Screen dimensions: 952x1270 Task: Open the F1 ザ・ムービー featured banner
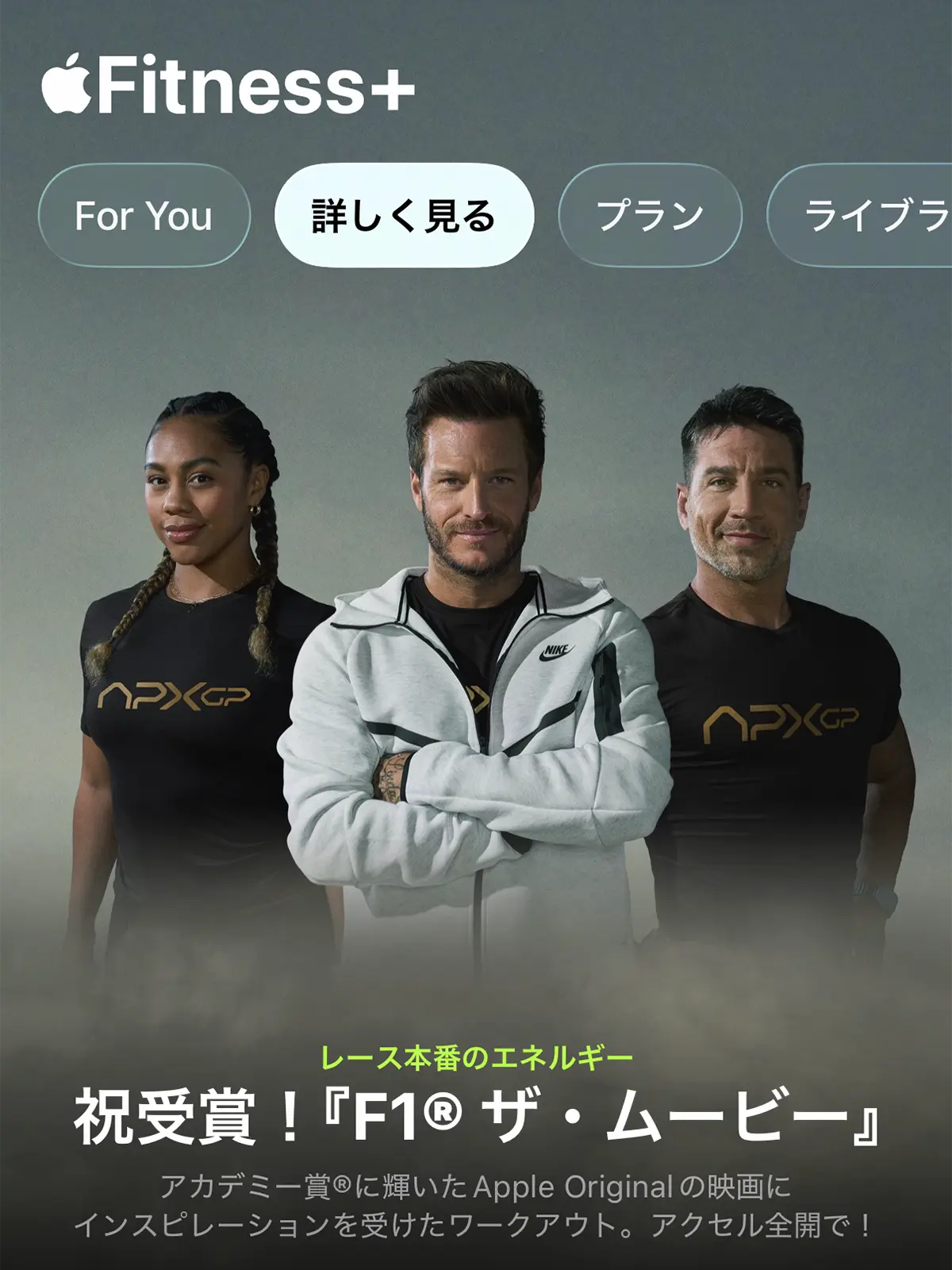pyautogui.click(x=476, y=714)
